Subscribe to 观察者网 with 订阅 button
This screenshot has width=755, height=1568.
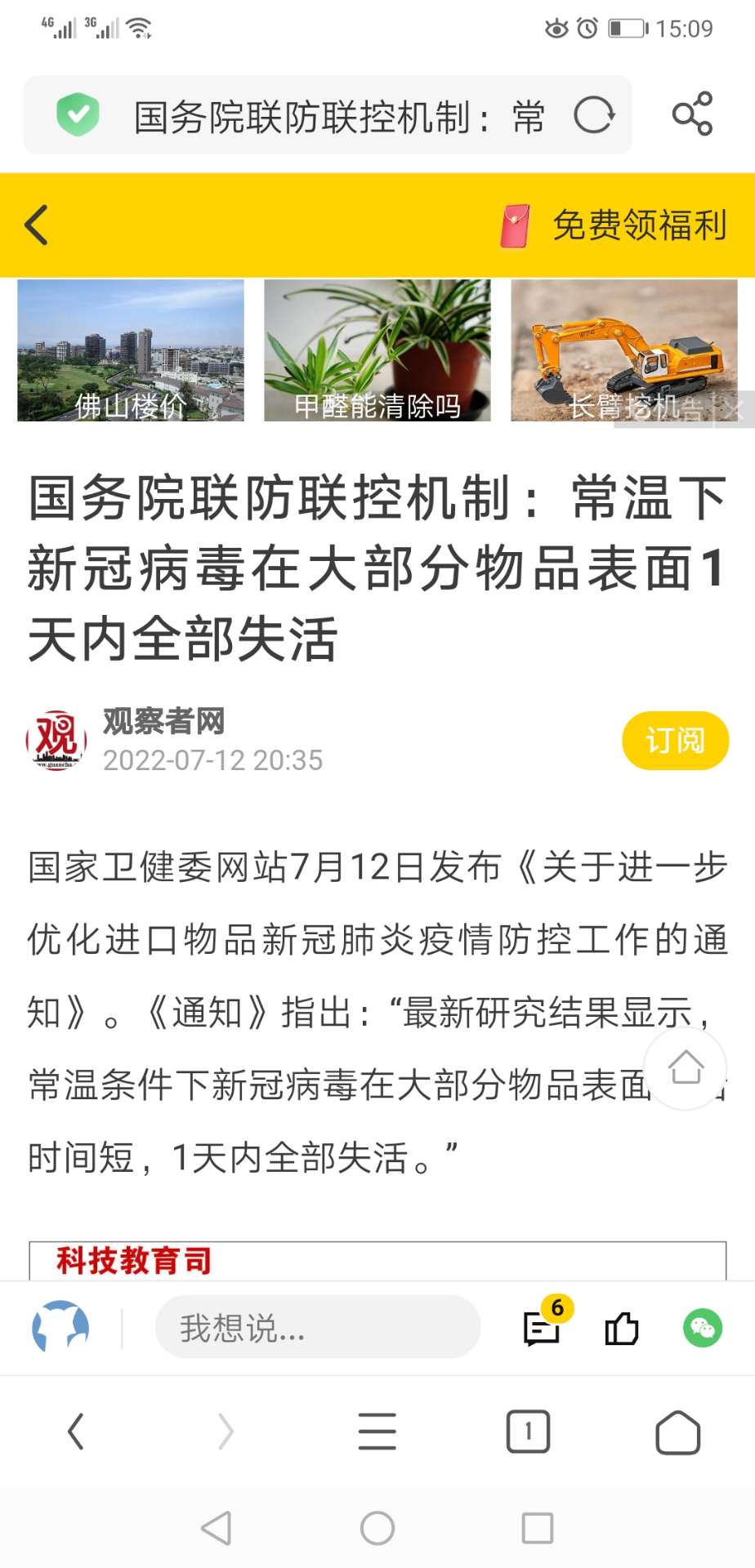pos(675,741)
